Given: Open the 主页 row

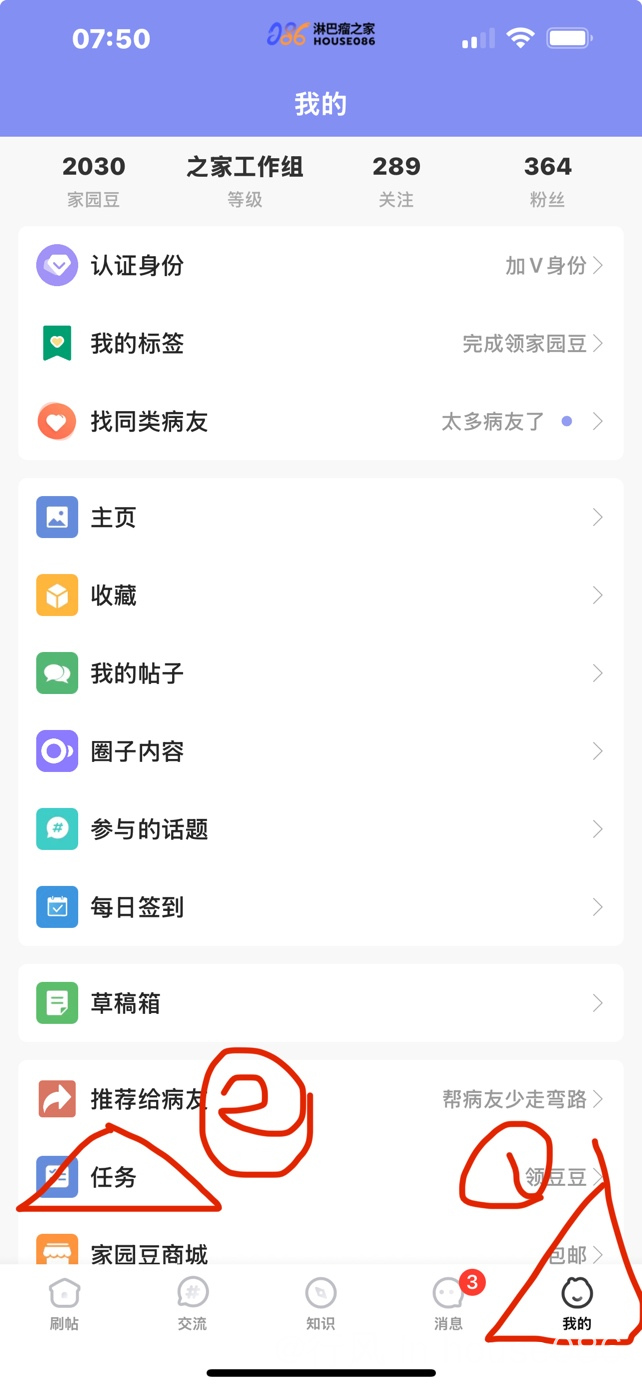Looking at the screenshot, I should click(x=320, y=518).
